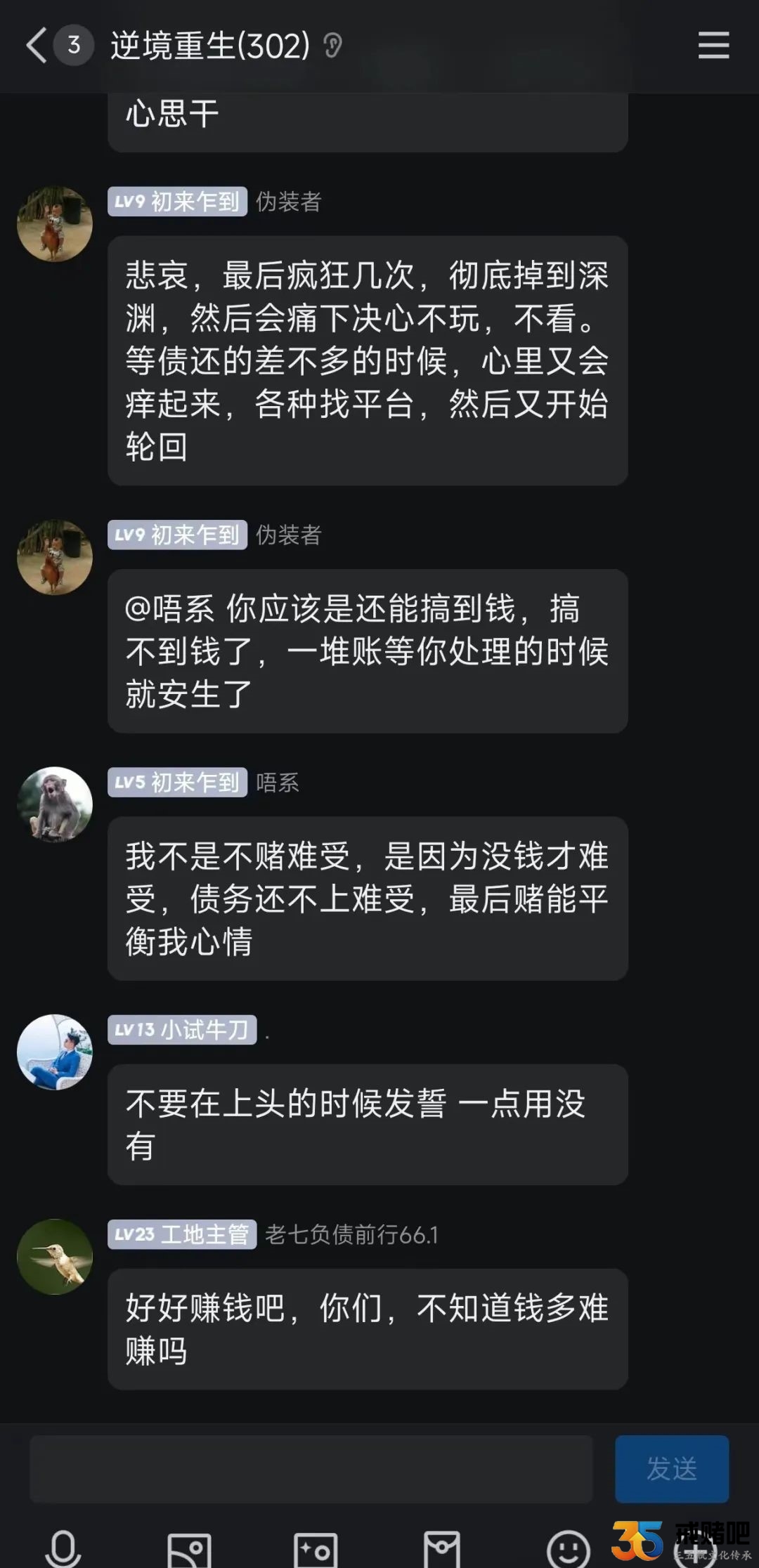Open the emoji picker

(568, 1549)
